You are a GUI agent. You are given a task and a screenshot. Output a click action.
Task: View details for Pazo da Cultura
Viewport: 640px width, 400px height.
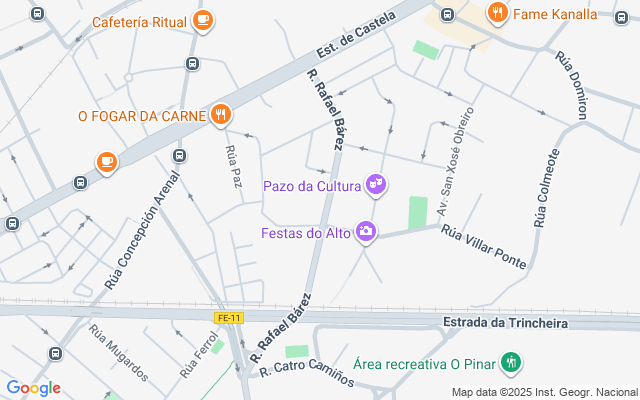pyautogui.click(x=377, y=184)
